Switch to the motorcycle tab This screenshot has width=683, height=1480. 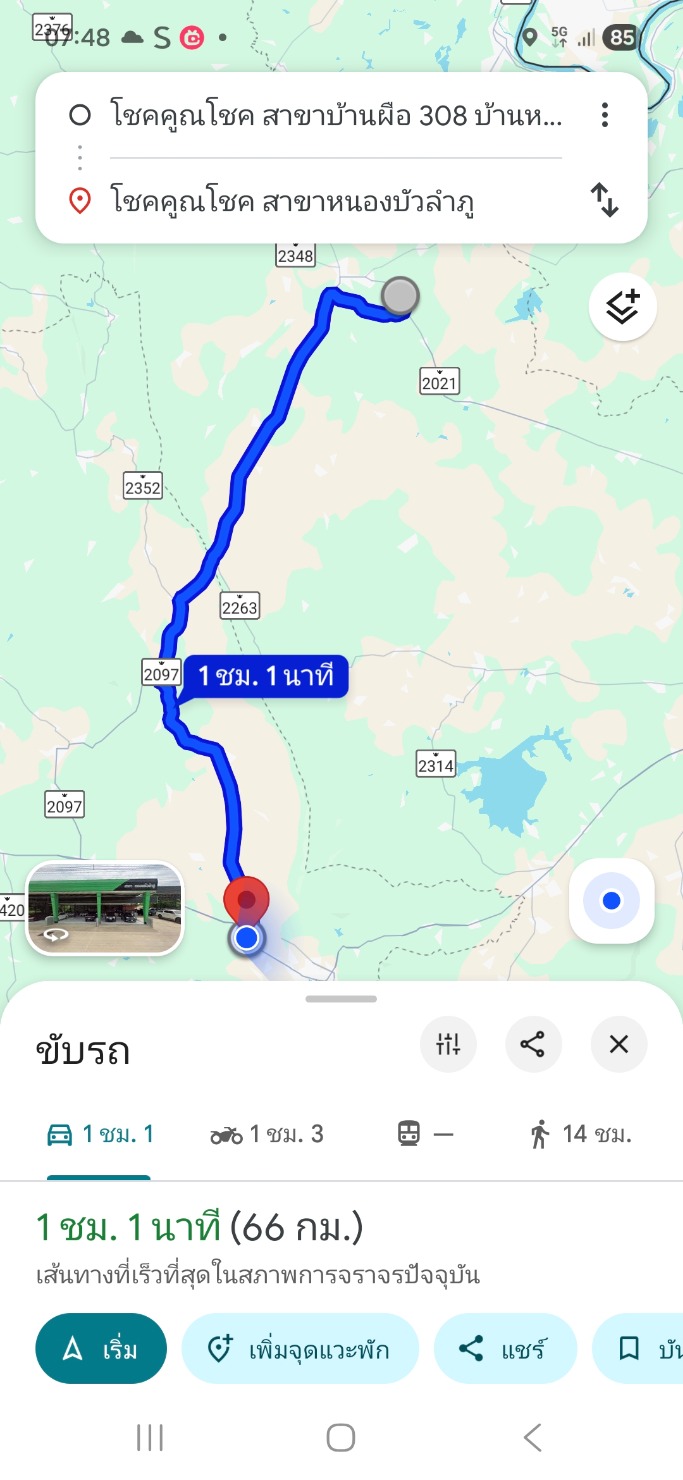click(267, 1134)
